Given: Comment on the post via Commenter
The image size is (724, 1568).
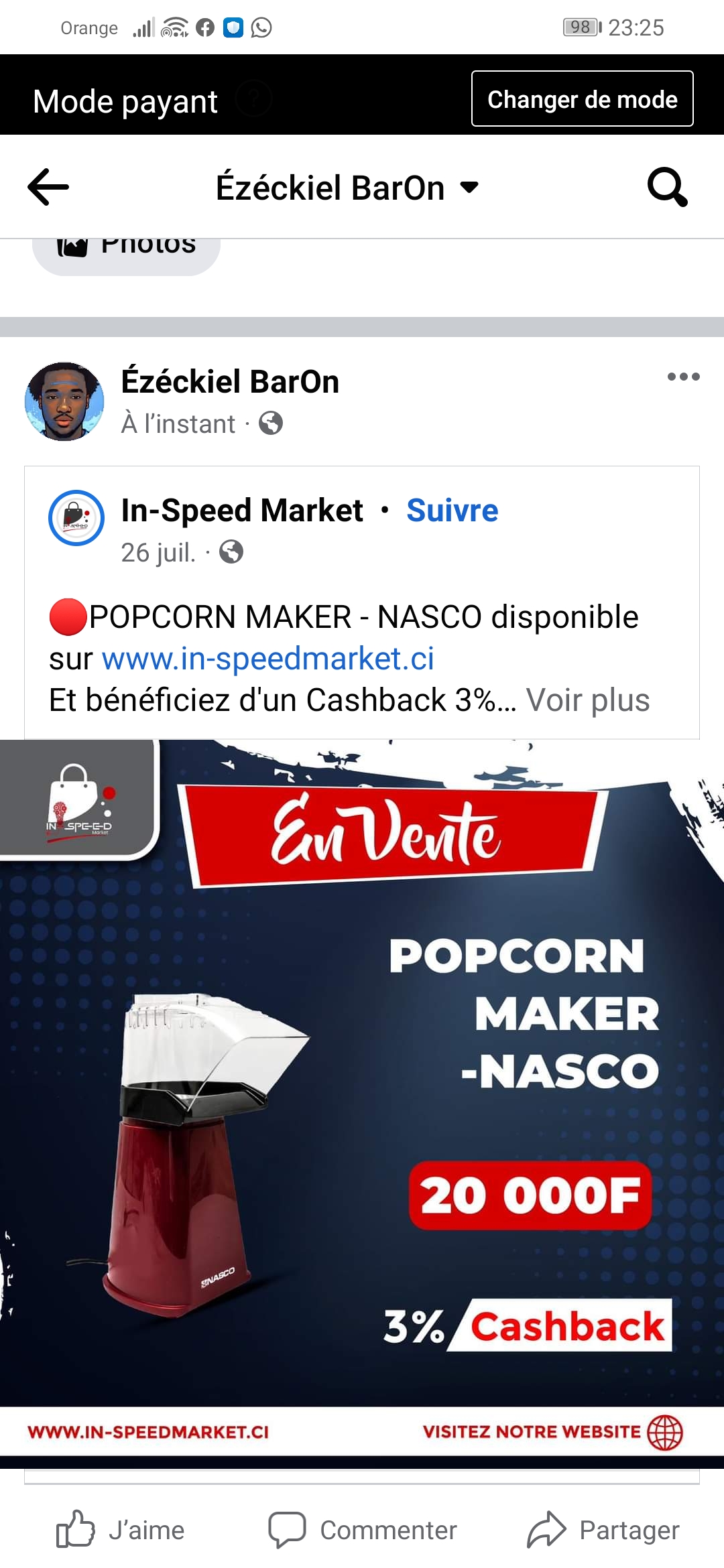Looking at the screenshot, I should [x=363, y=1530].
